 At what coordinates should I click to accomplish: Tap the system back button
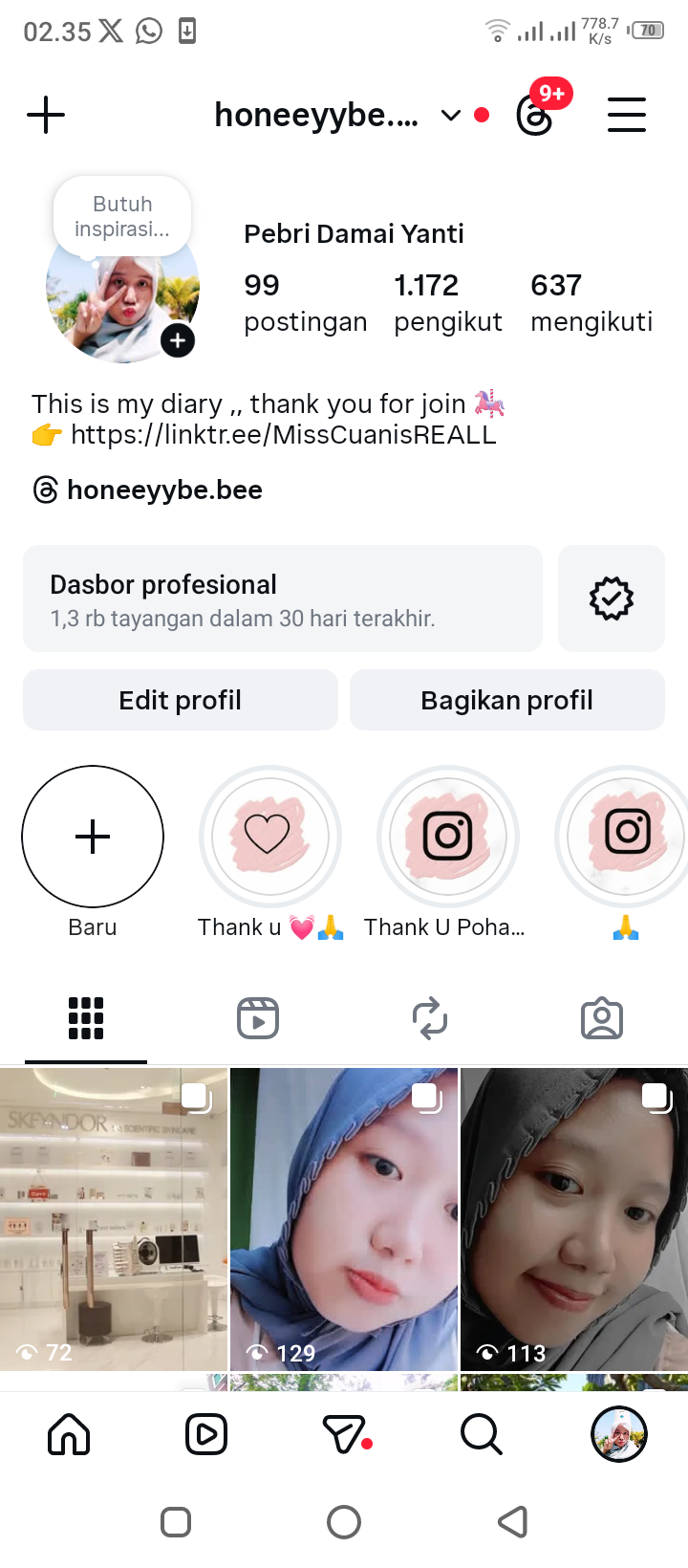click(x=513, y=1522)
